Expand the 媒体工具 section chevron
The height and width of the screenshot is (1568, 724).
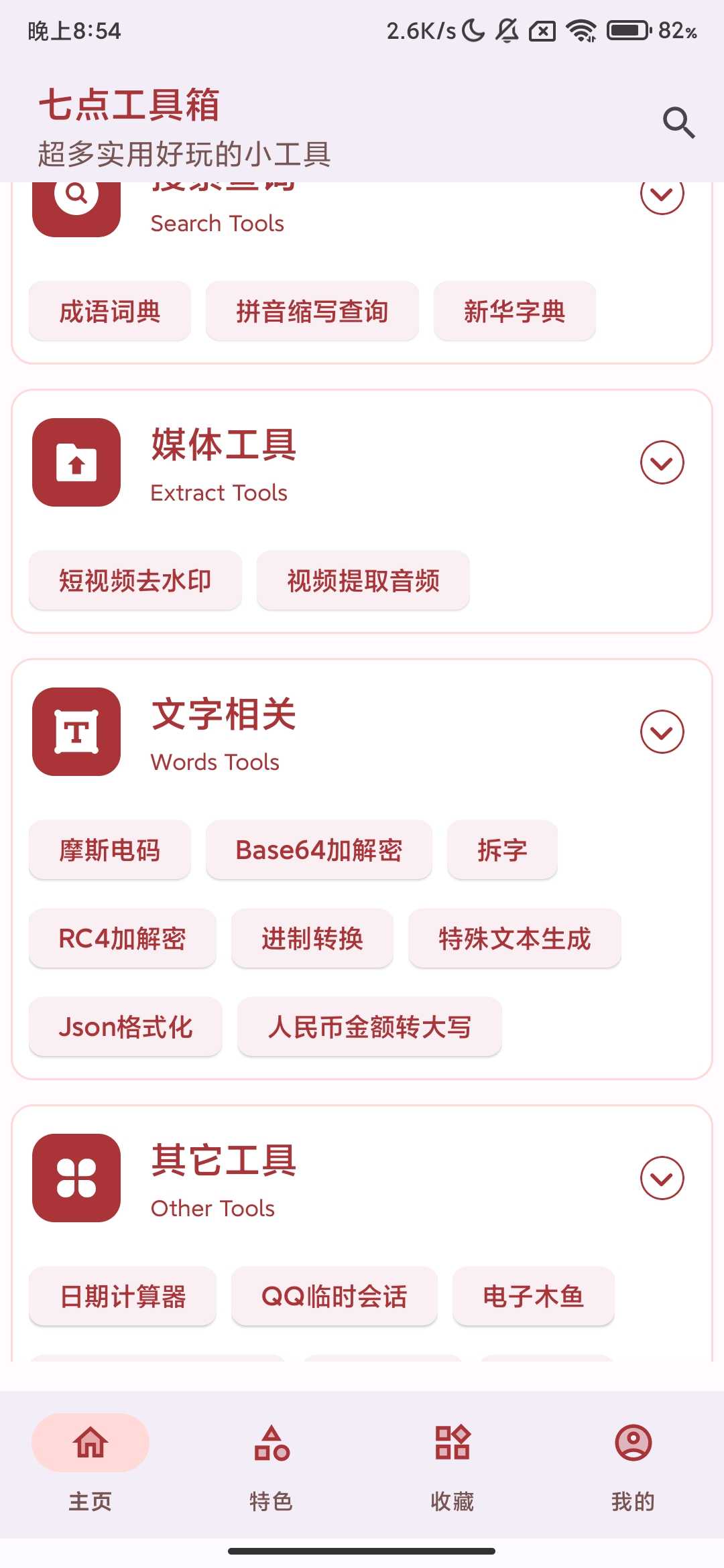click(662, 462)
